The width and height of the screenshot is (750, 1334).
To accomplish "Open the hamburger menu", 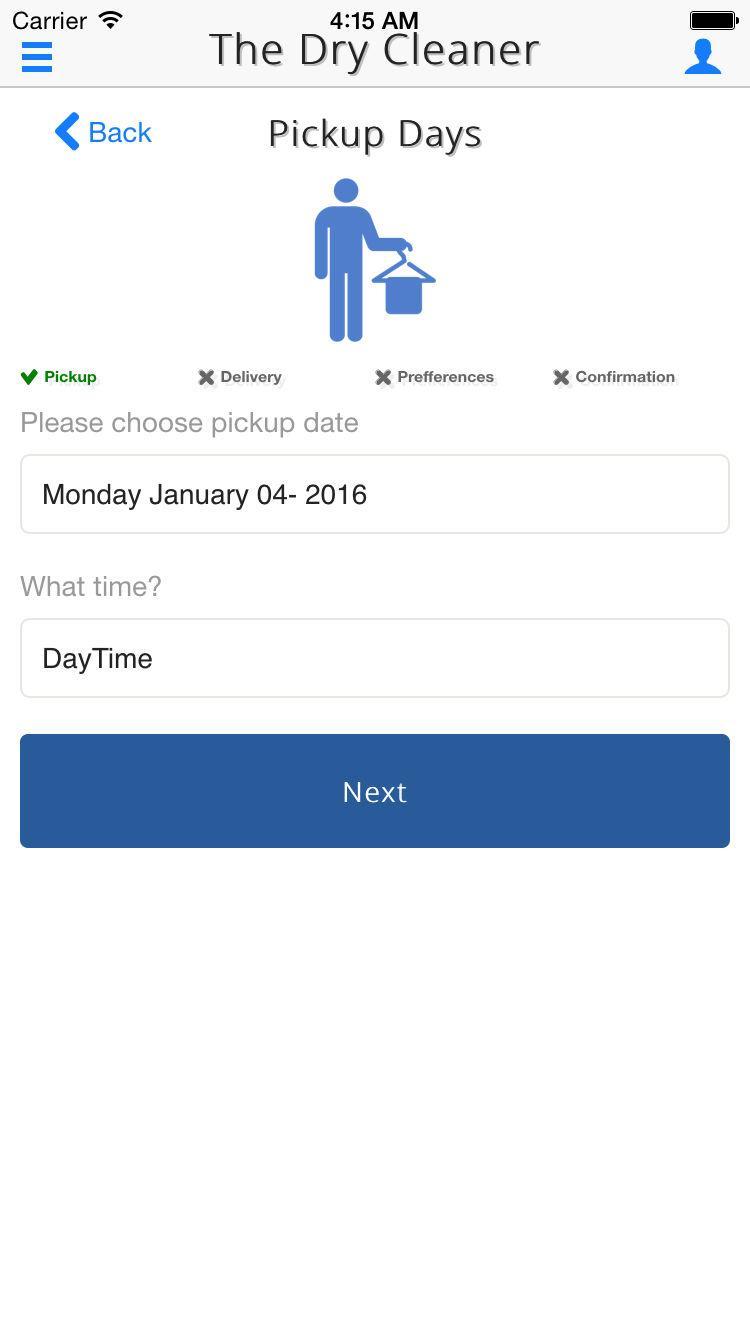I will tap(37, 57).
